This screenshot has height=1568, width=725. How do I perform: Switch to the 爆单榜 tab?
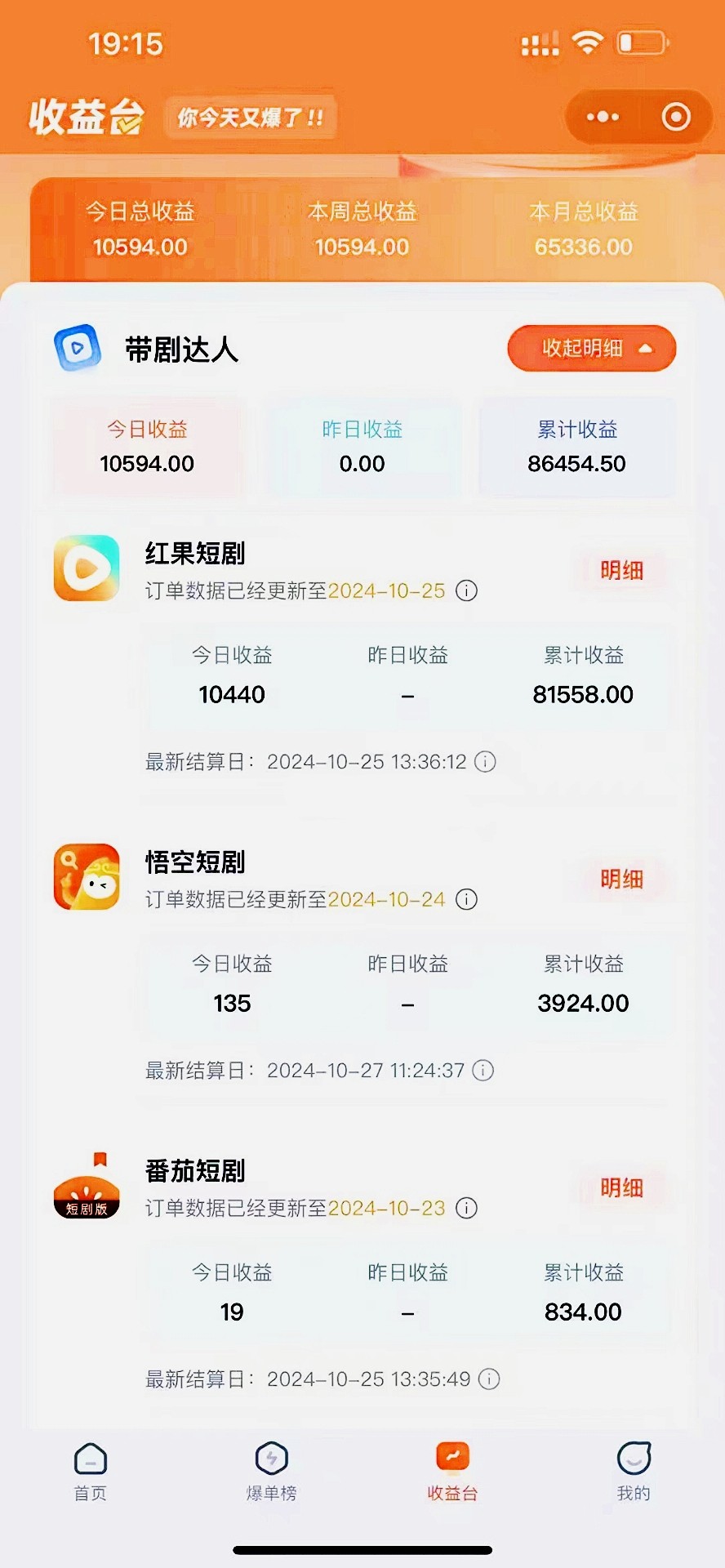point(272,1472)
